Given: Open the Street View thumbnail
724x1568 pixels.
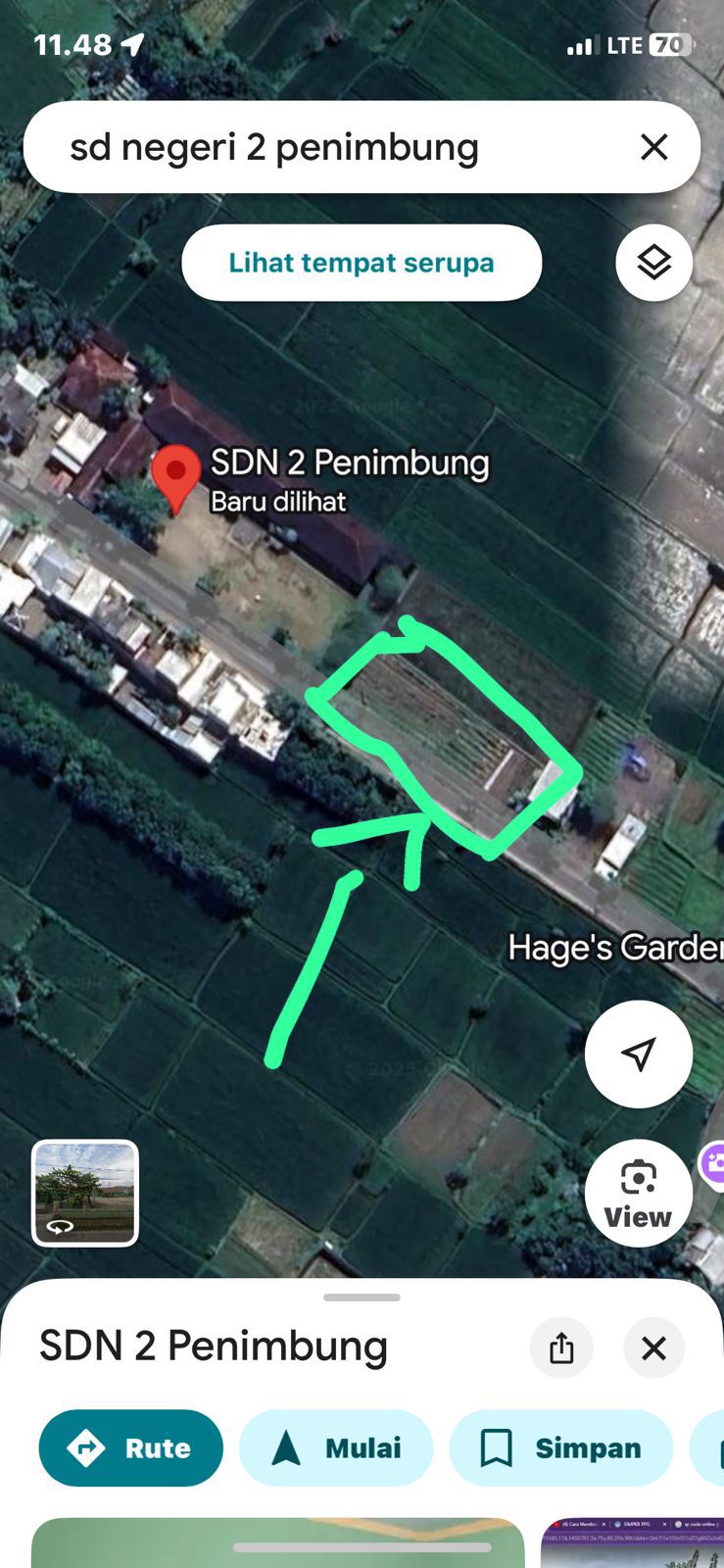Looking at the screenshot, I should 85,1193.
